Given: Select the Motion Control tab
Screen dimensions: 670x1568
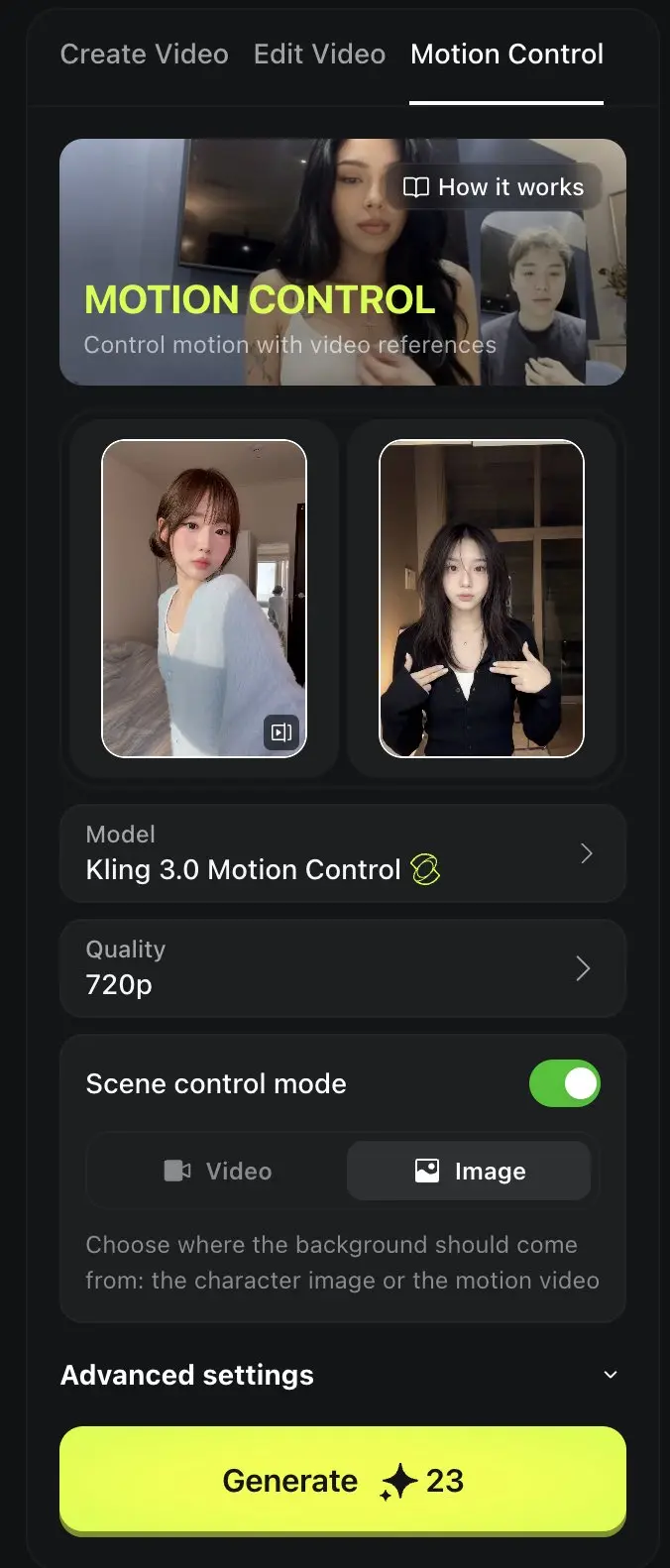Looking at the screenshot, I should coord(506,55).
